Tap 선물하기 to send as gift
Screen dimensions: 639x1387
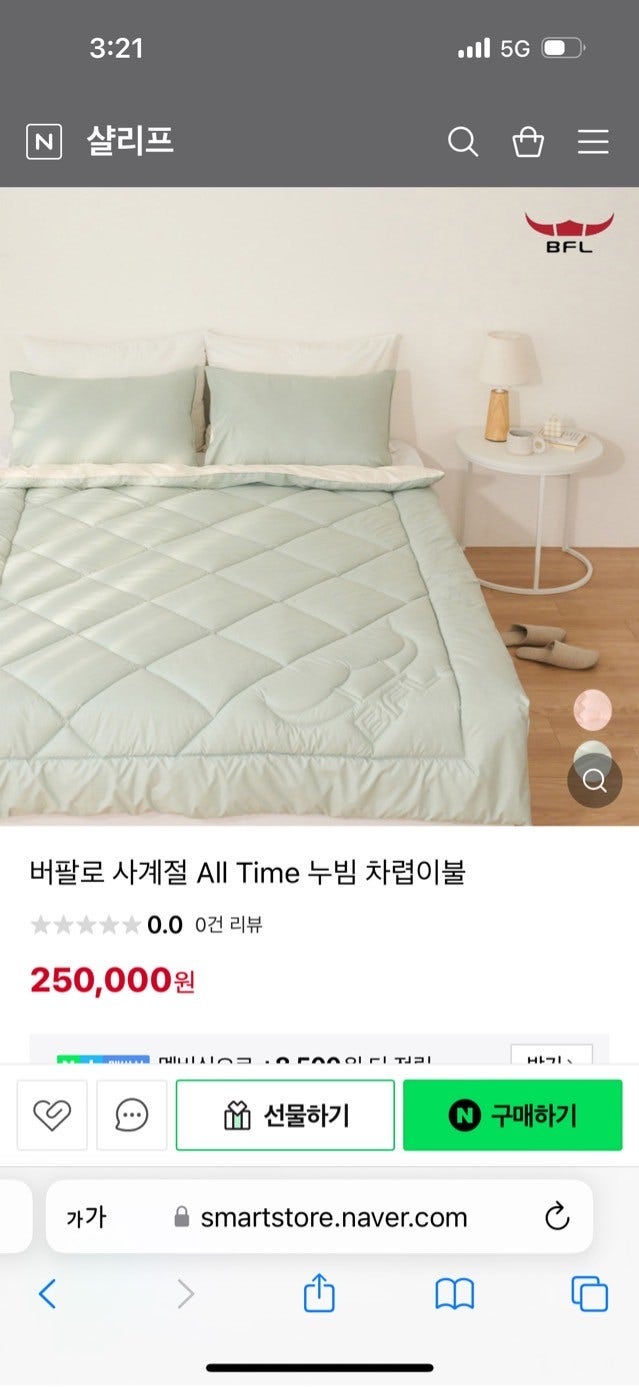285,1115
